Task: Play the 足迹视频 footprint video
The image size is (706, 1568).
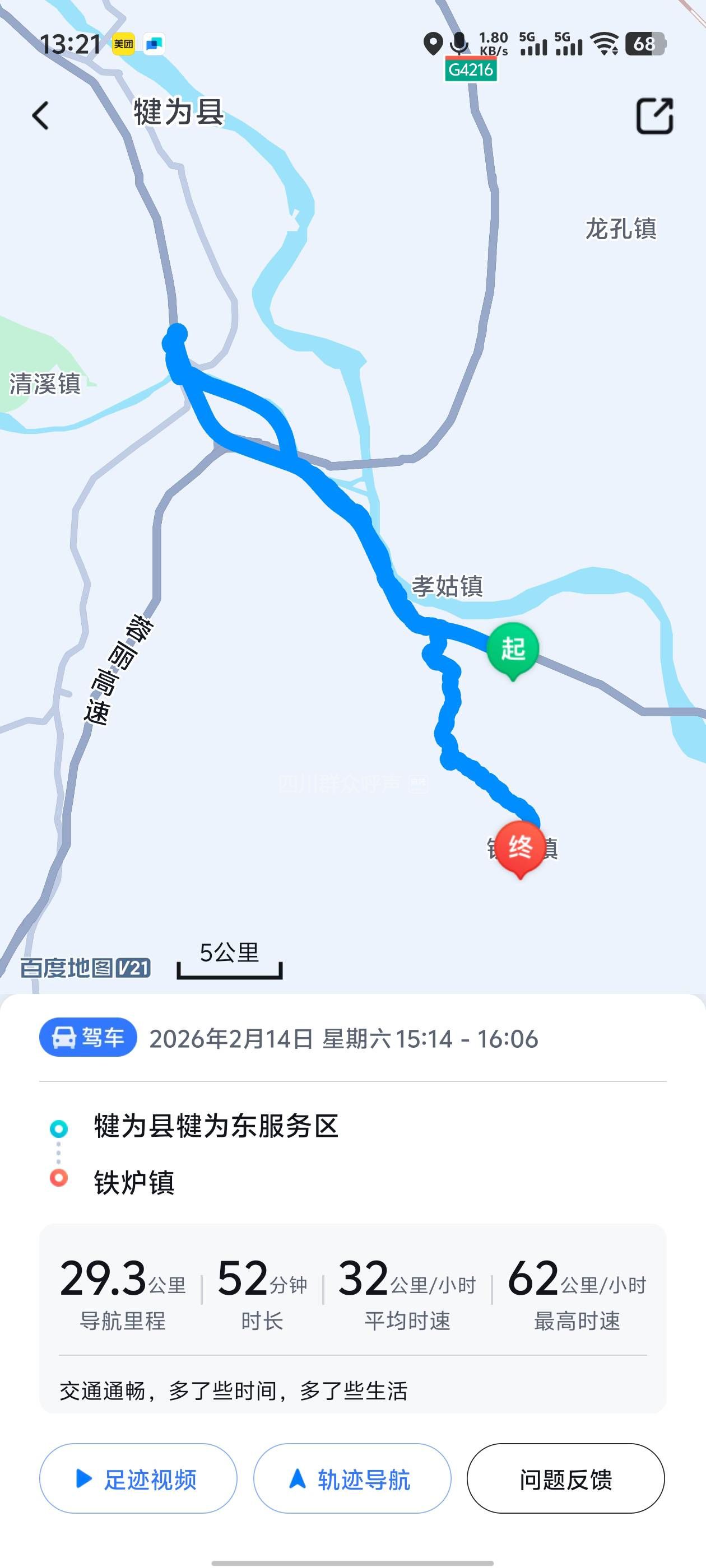Action: tap(138, 1478)
